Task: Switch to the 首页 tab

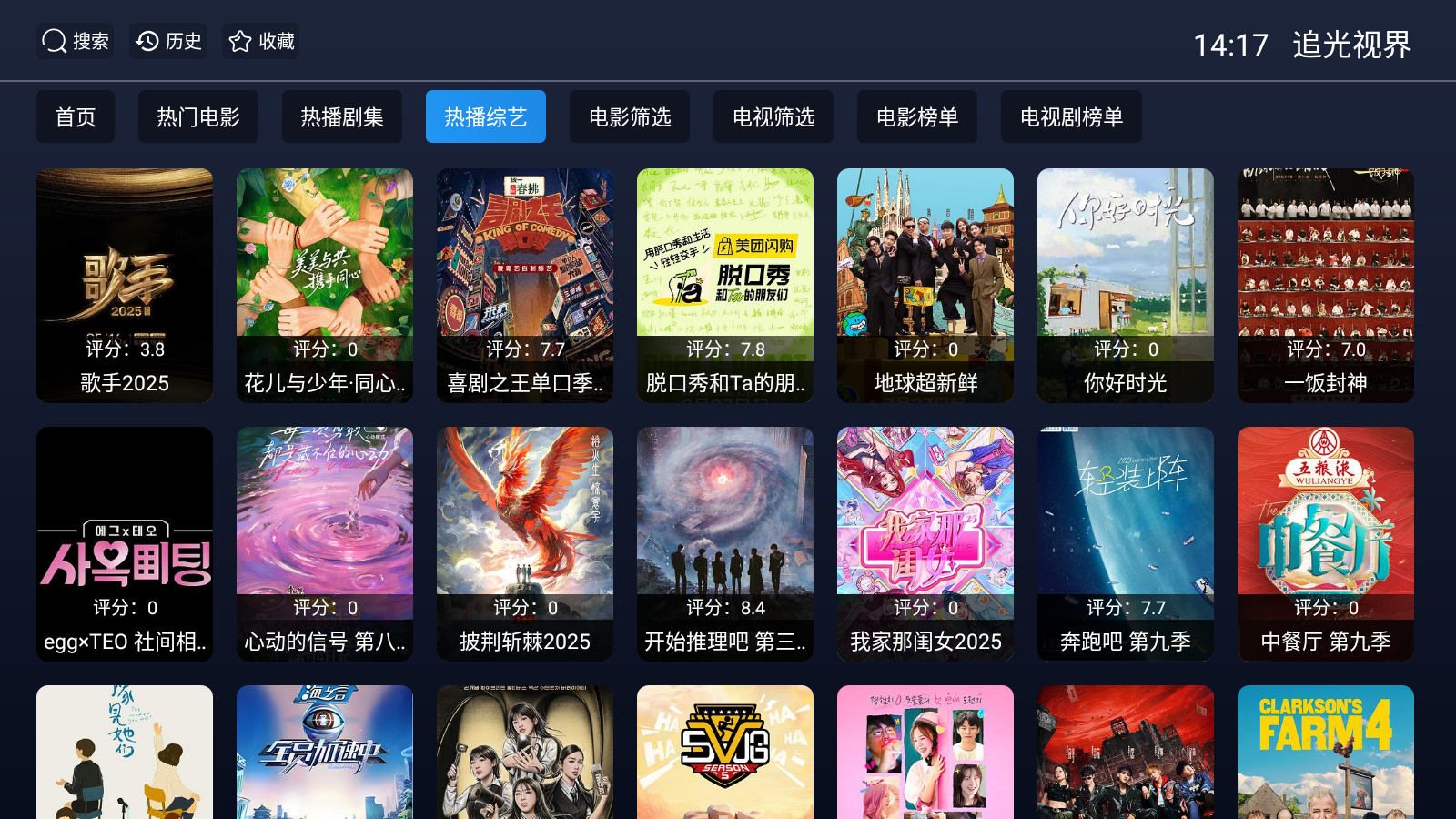Action: coord(76,116)
